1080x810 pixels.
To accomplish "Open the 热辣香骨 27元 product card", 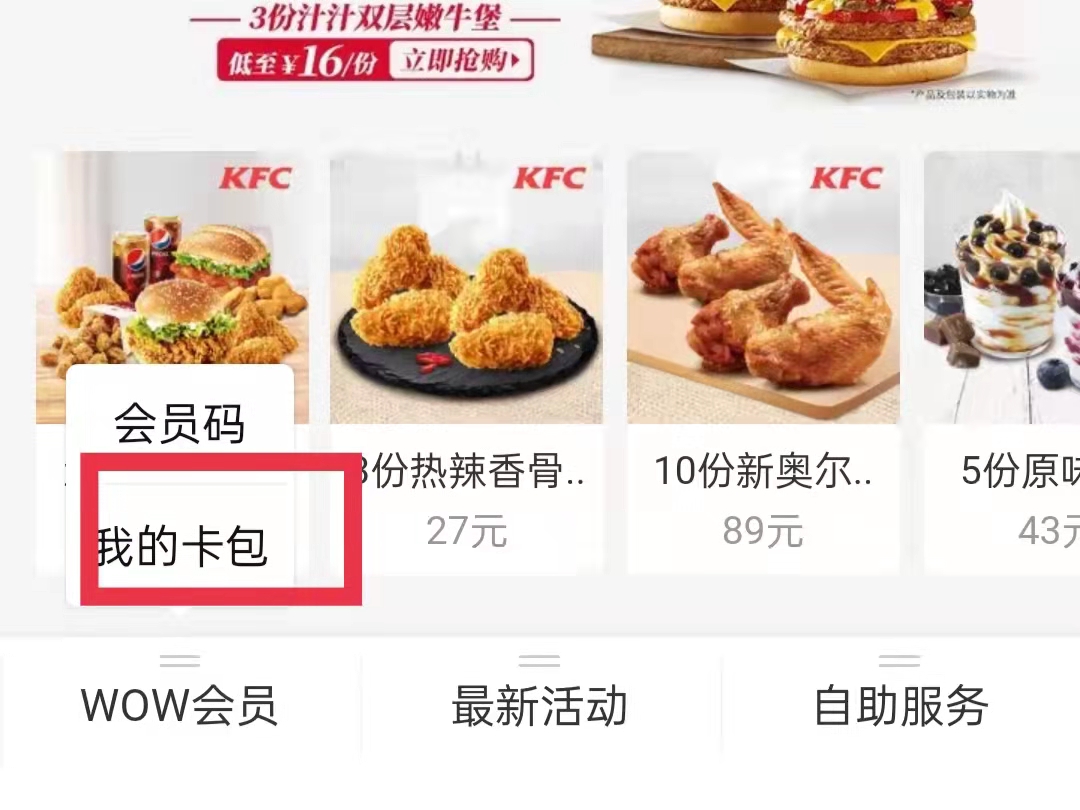I will [466, 360].
